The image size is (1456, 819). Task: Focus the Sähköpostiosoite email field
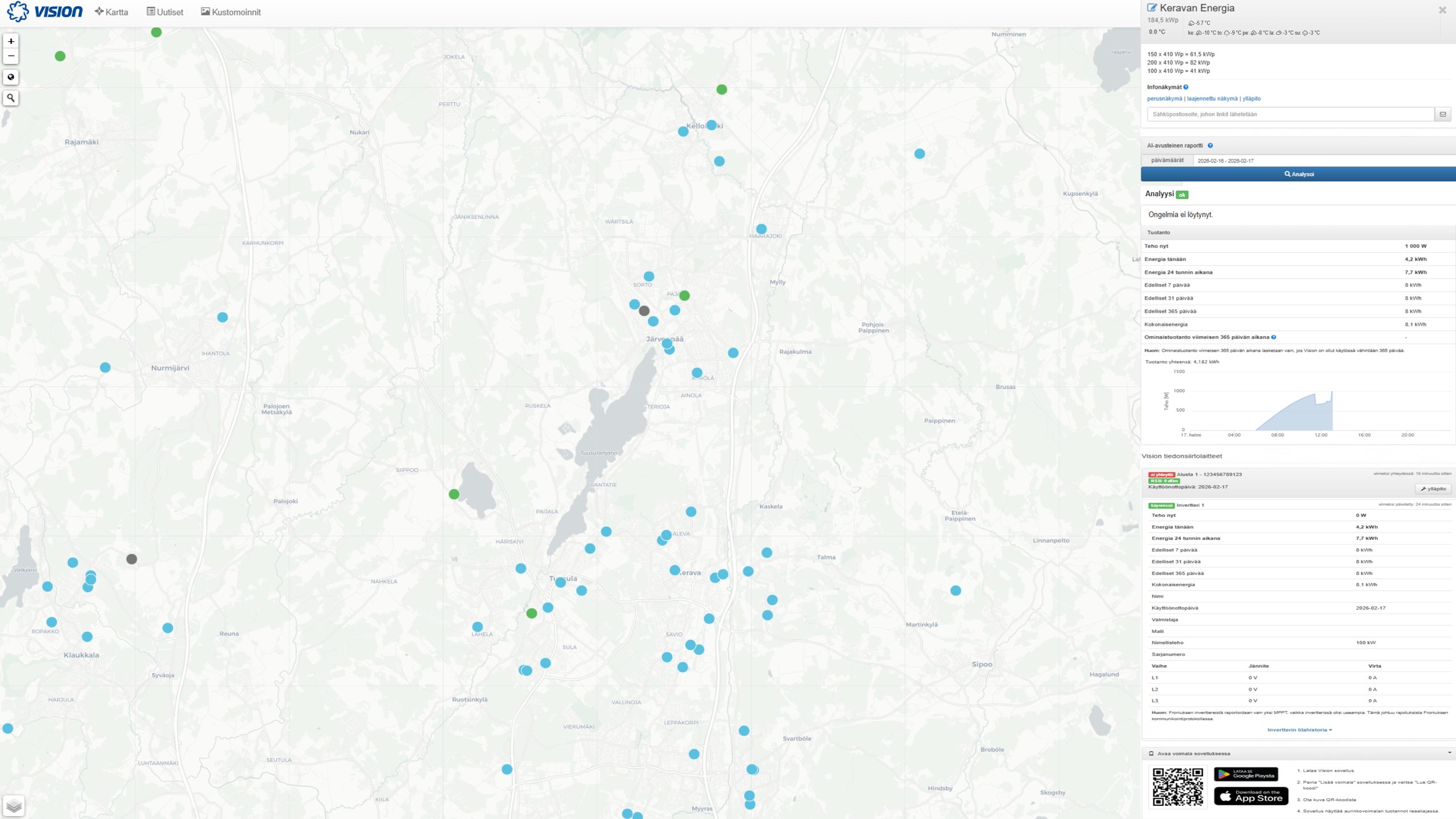[x=1290, y=114]
